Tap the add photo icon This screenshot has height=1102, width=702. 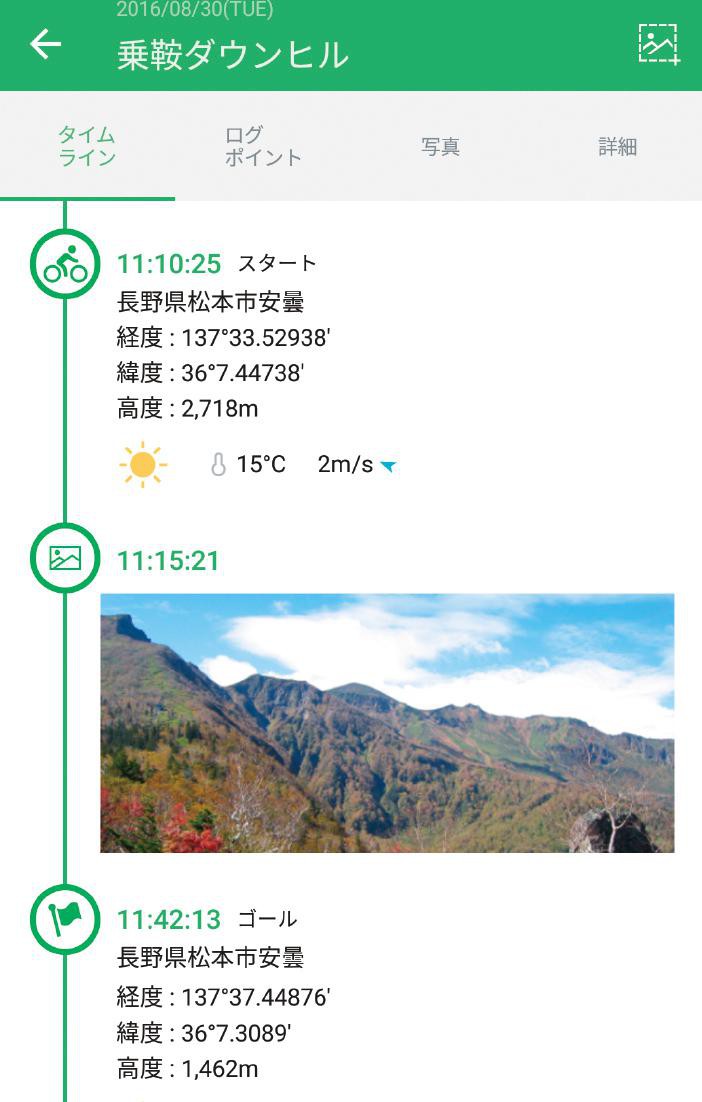658,44
